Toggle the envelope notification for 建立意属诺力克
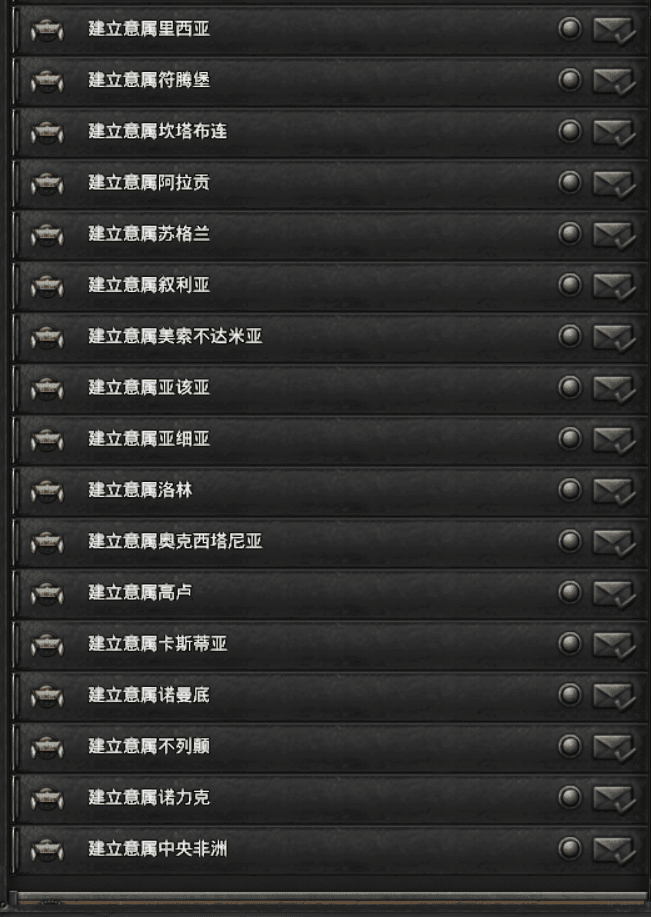Image resolution: width=651 pixels, height=917 pixels. [x=614, y=799]
